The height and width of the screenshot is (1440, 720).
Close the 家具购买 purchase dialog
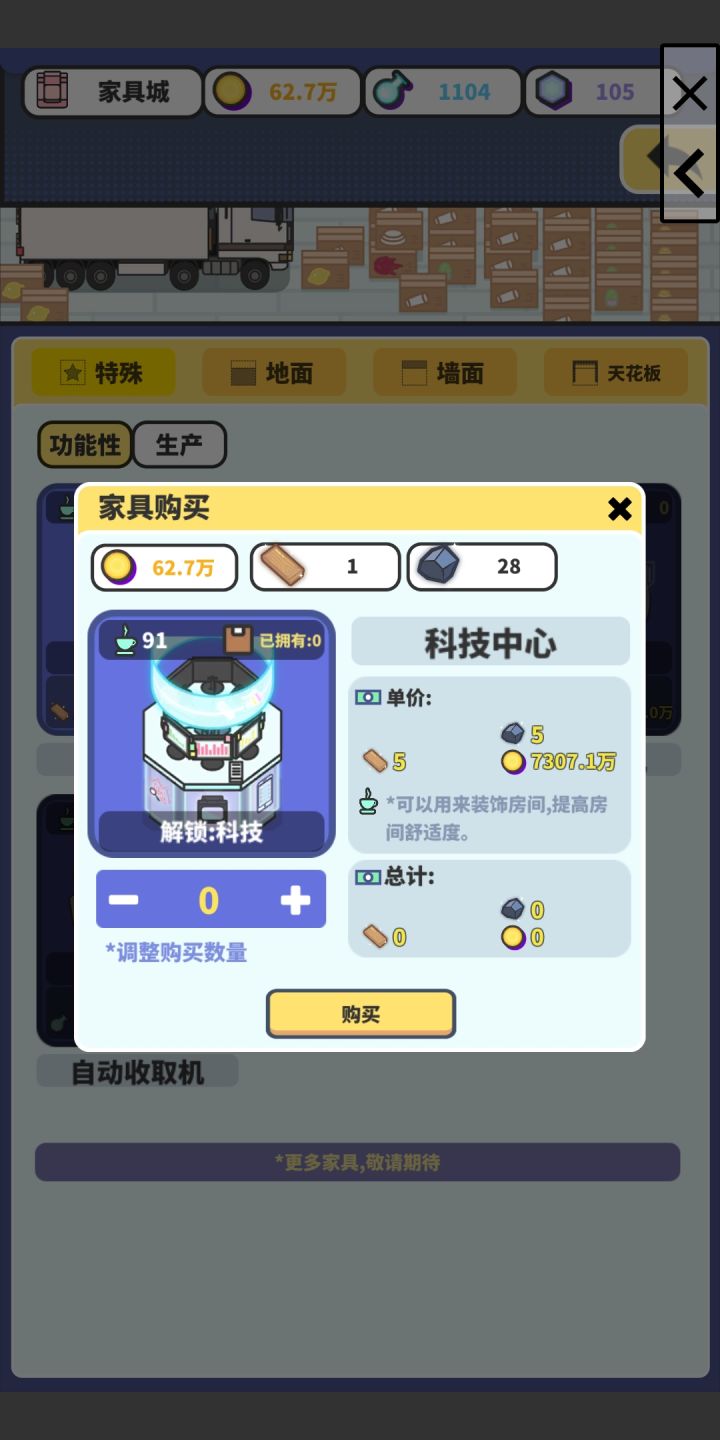[x=620, y=509]
